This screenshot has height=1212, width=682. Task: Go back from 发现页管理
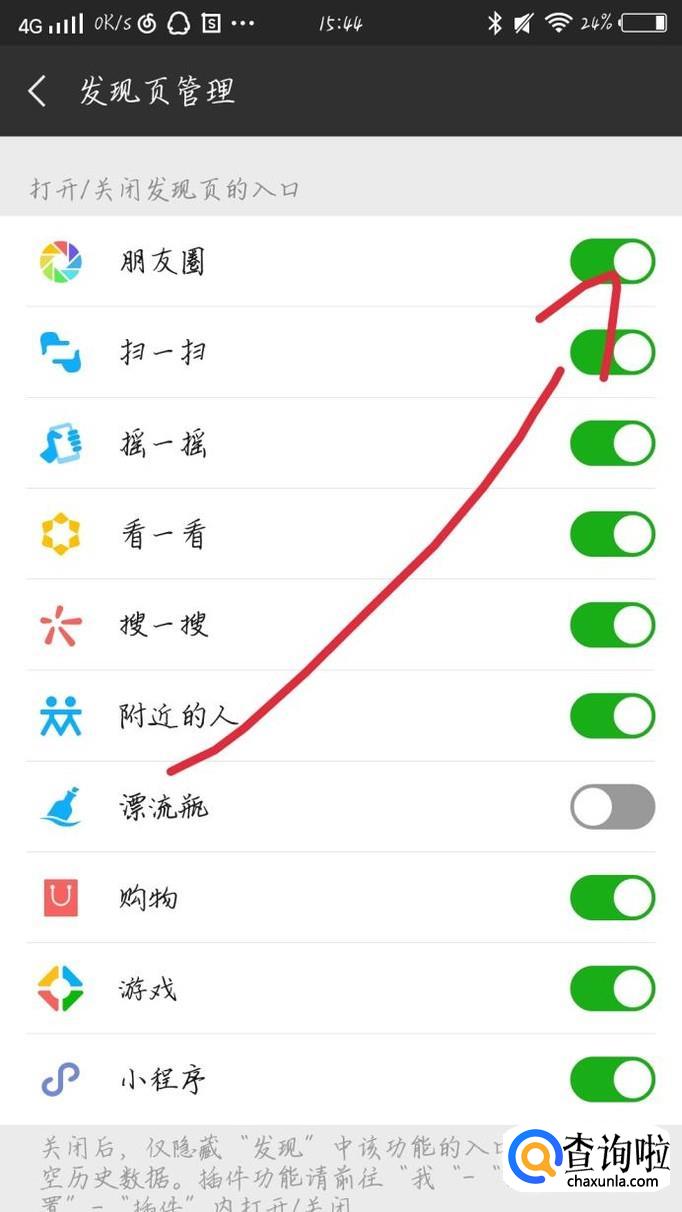pos(38,92)
